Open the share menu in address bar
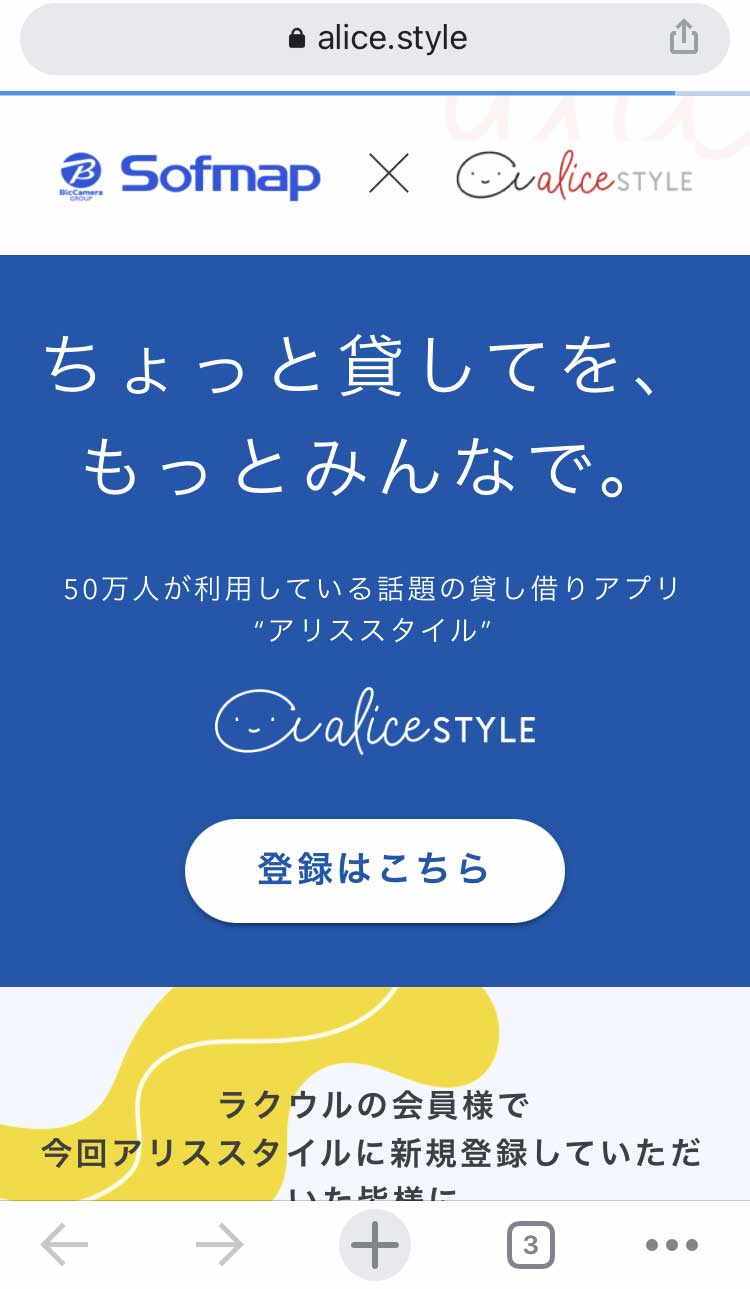Screen dimensions: 750x1289 [x=683, y=39]
